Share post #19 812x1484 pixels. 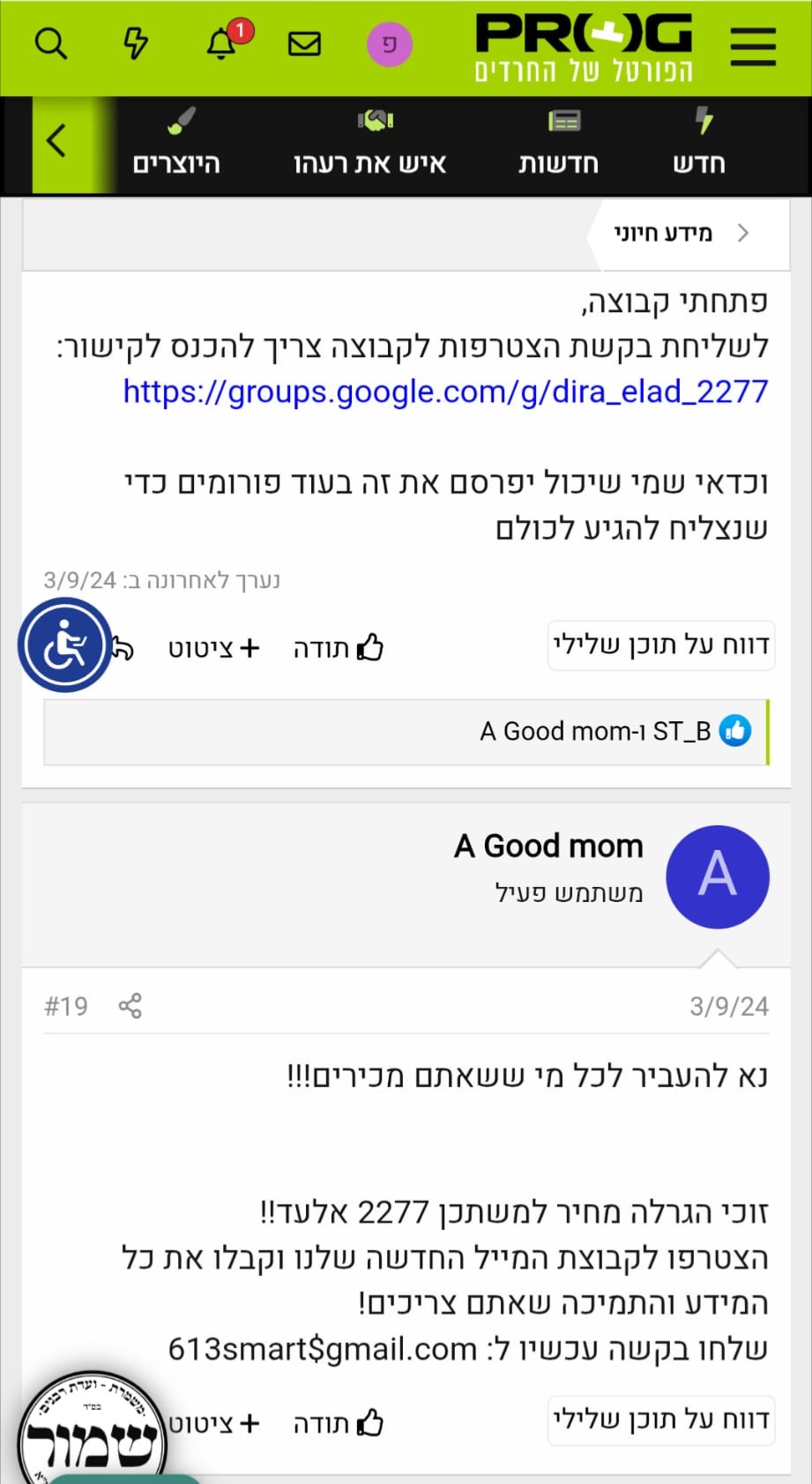[x=130, y=1006]
